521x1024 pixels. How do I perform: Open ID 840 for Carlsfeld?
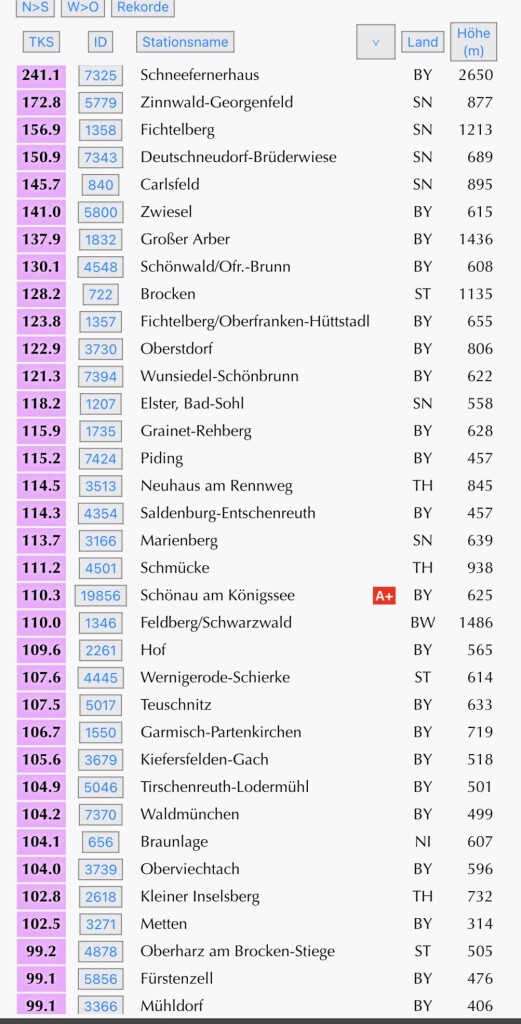click(101, 185)
